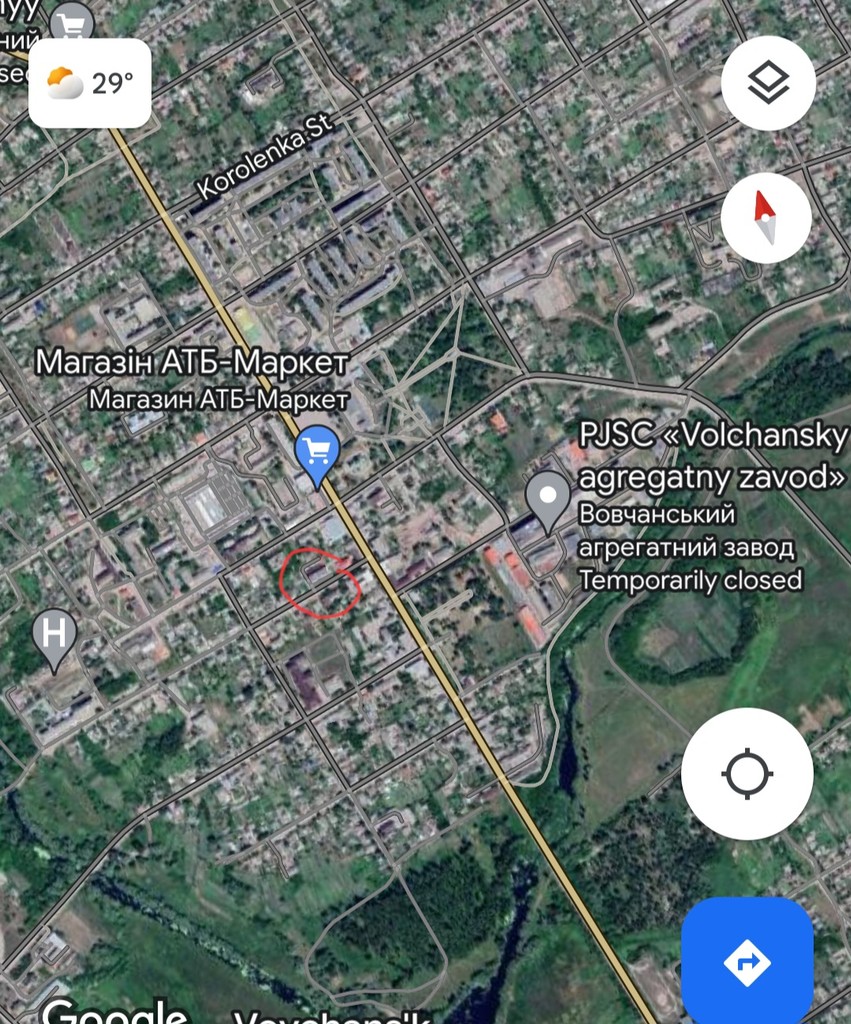Center the map on my location
851x1024 pixels.
click(747, 773)
